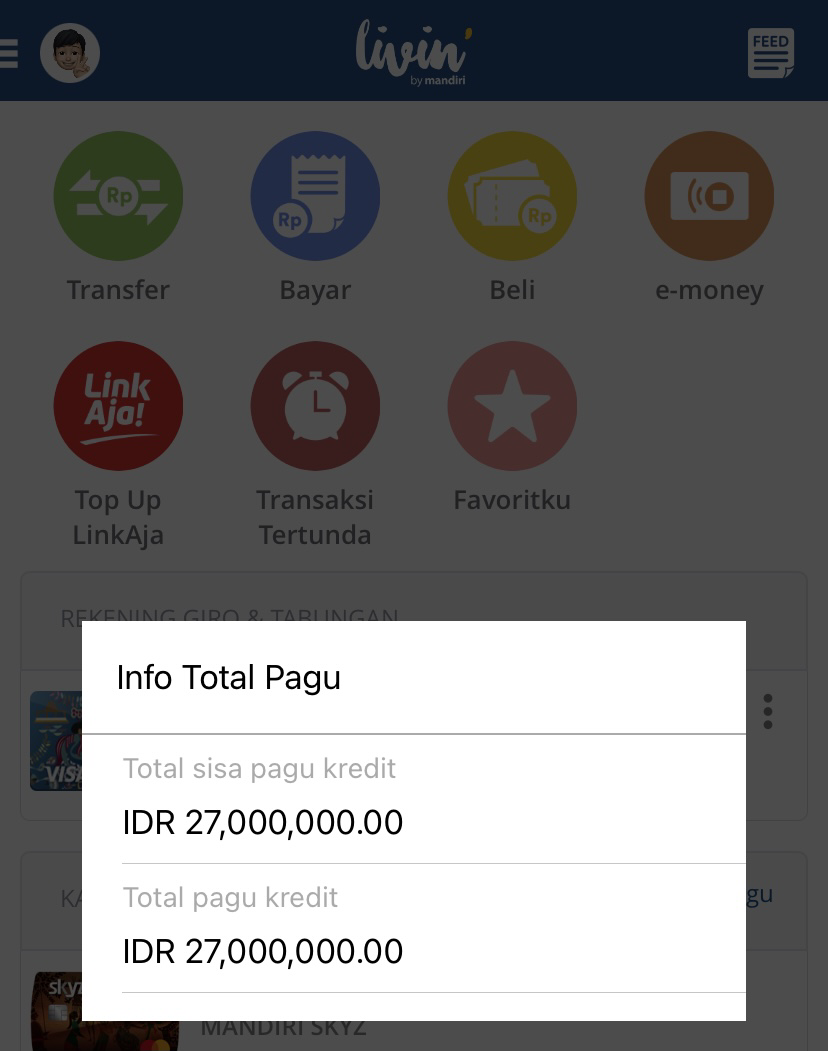This screenshot has width=828, height=1051.
Task: Open the e-money card icon
Action: coord(709,196)
